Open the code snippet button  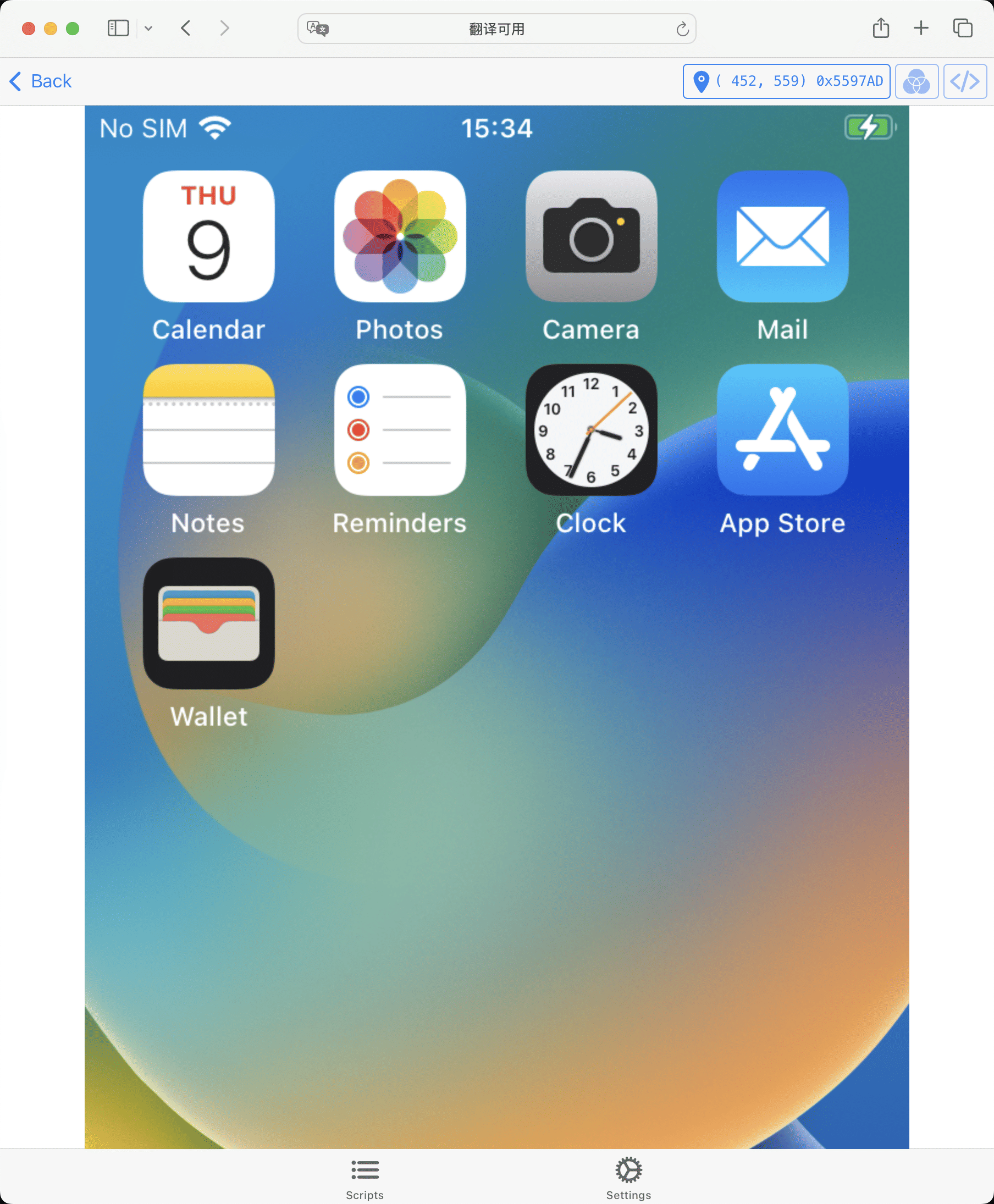click(x=964, y=81)
